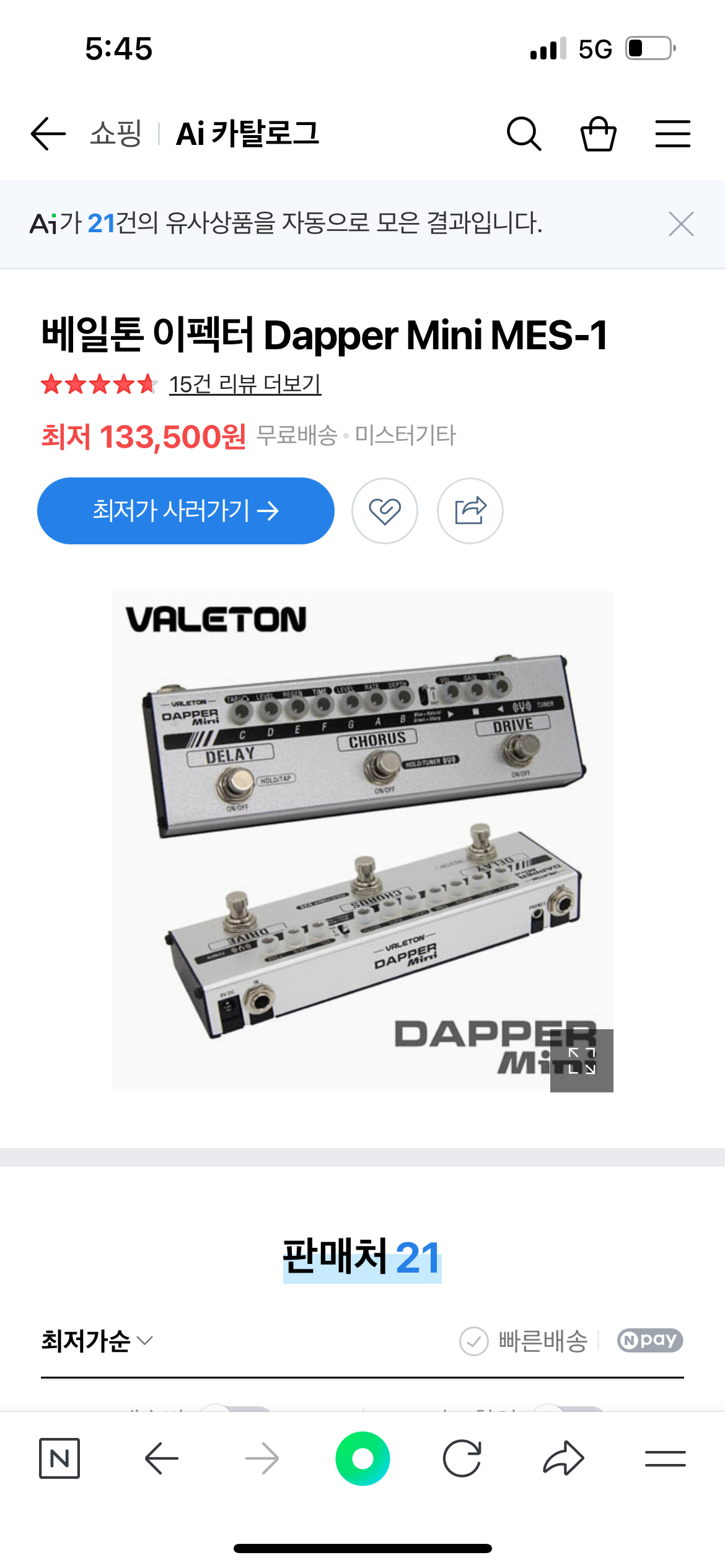
Task: Tap the green Naver circle button
Action: (x=362, y=1458)
